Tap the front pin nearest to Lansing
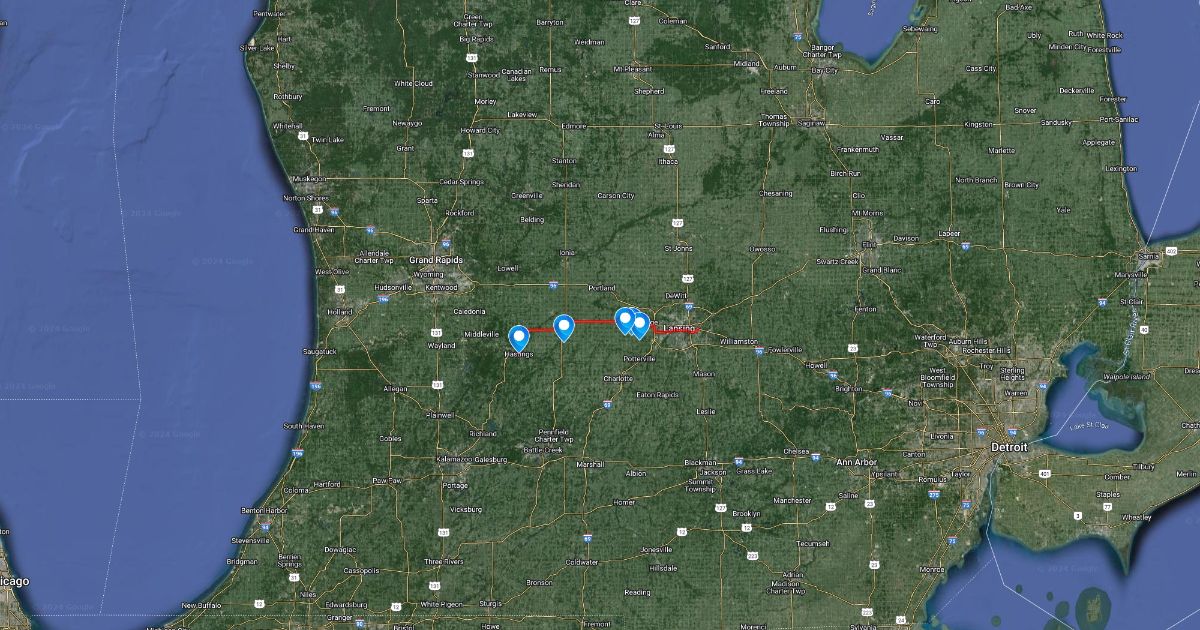Viewport: 1200px width, 630px height. [x=640, y=324]
